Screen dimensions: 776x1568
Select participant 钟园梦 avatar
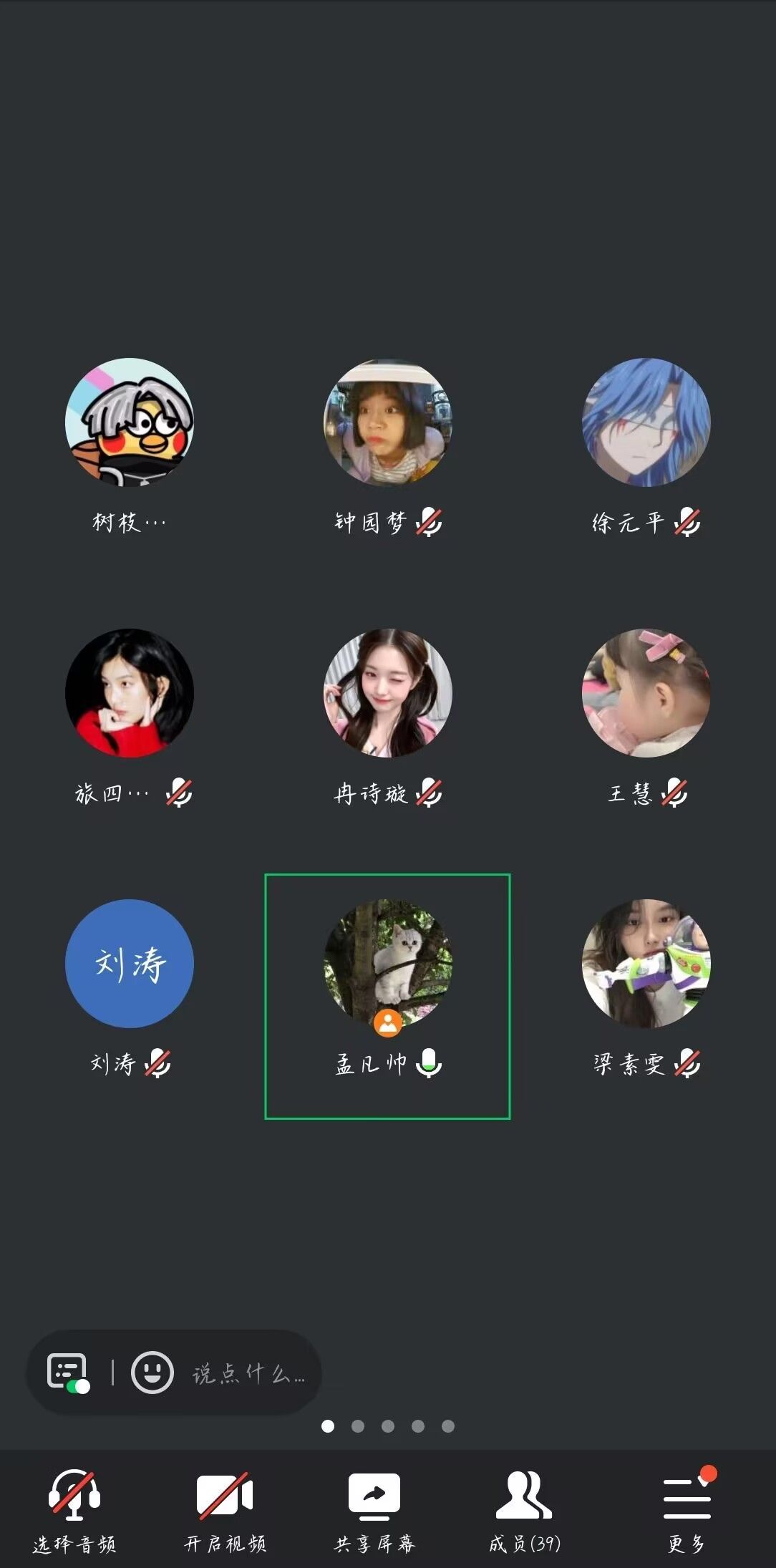387,422
